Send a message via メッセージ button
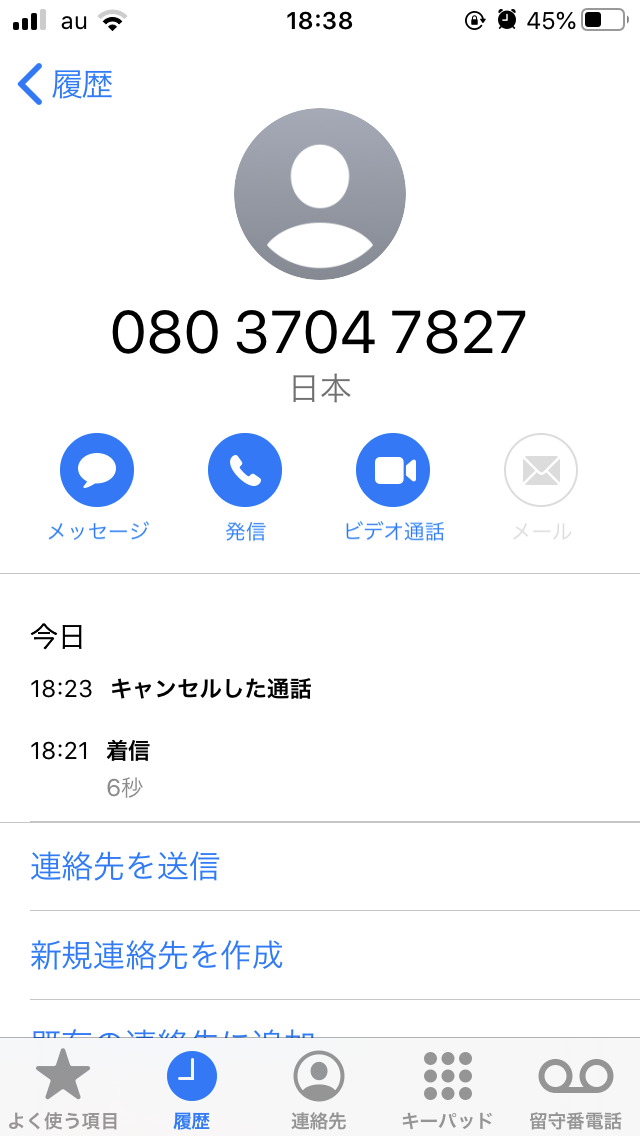The width and height of the screenshot is (640, 1136). [97, 470]
